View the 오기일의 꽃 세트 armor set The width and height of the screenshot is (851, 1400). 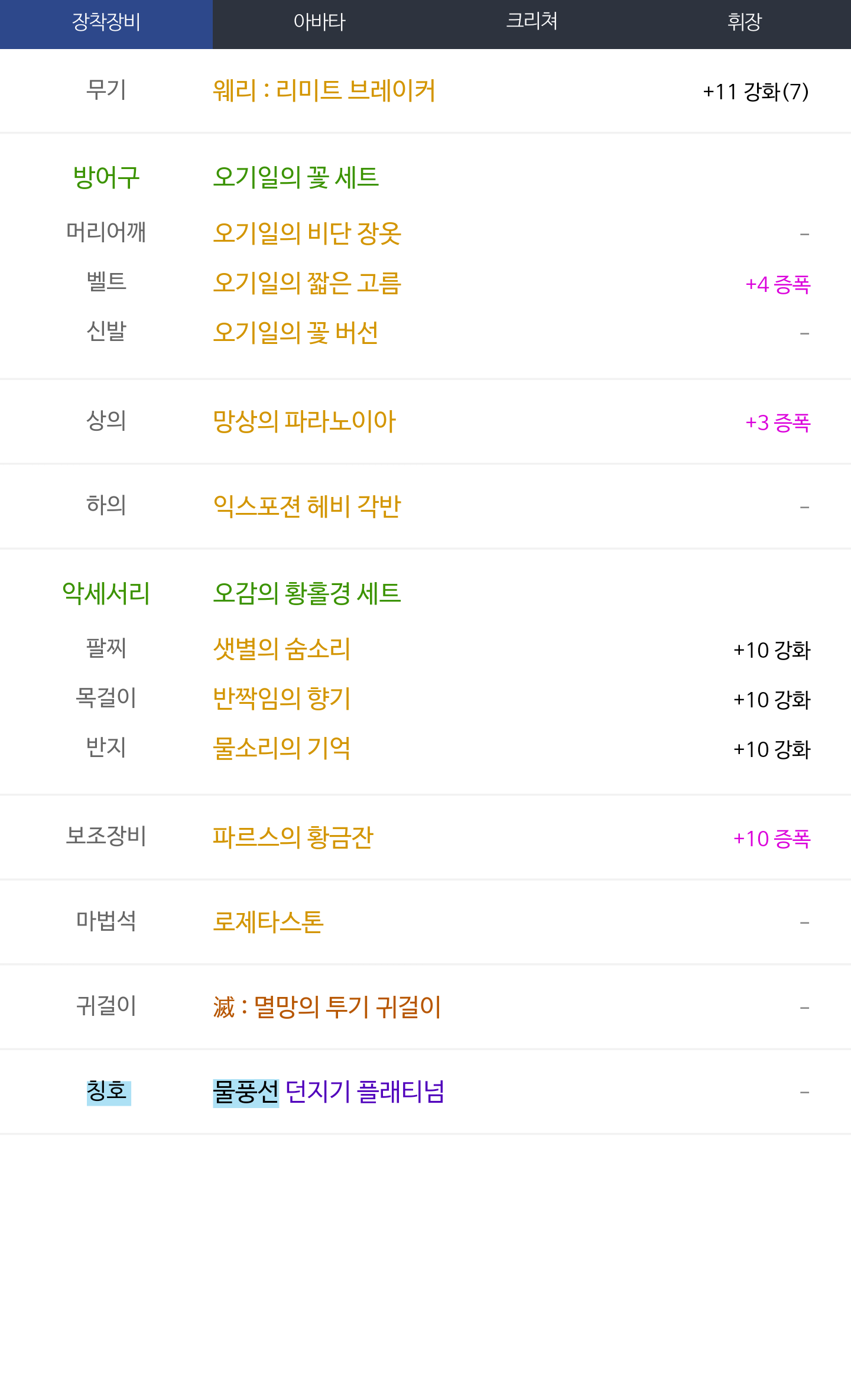(295, 177)
